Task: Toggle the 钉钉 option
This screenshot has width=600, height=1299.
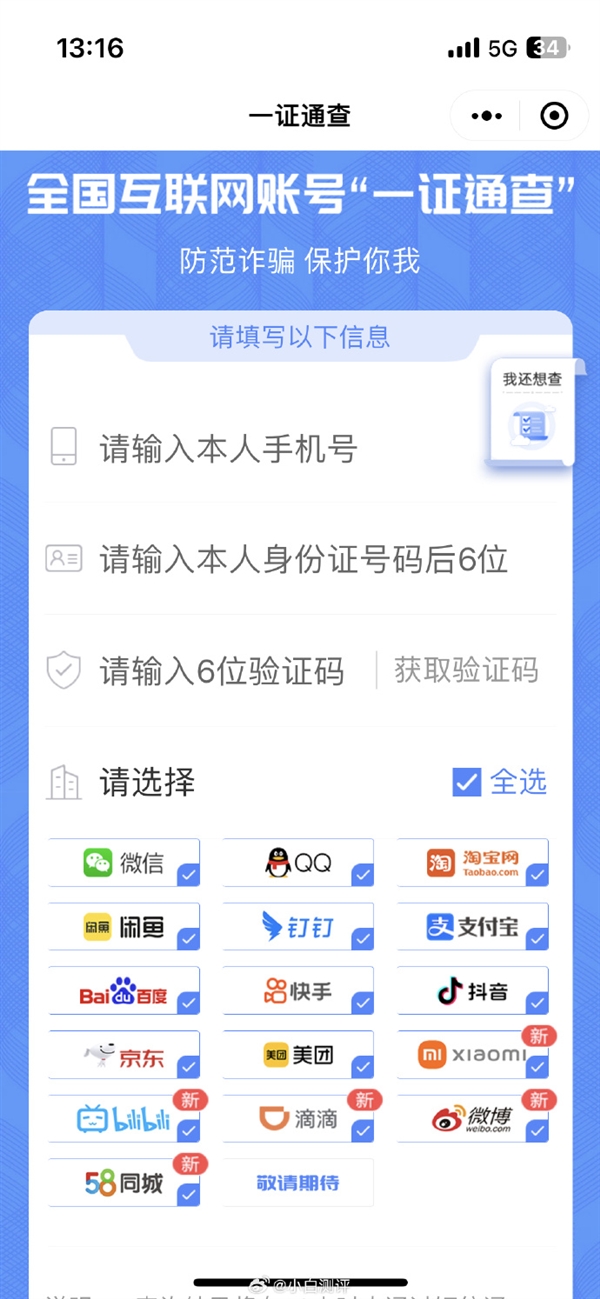Action: click(298, 927)
